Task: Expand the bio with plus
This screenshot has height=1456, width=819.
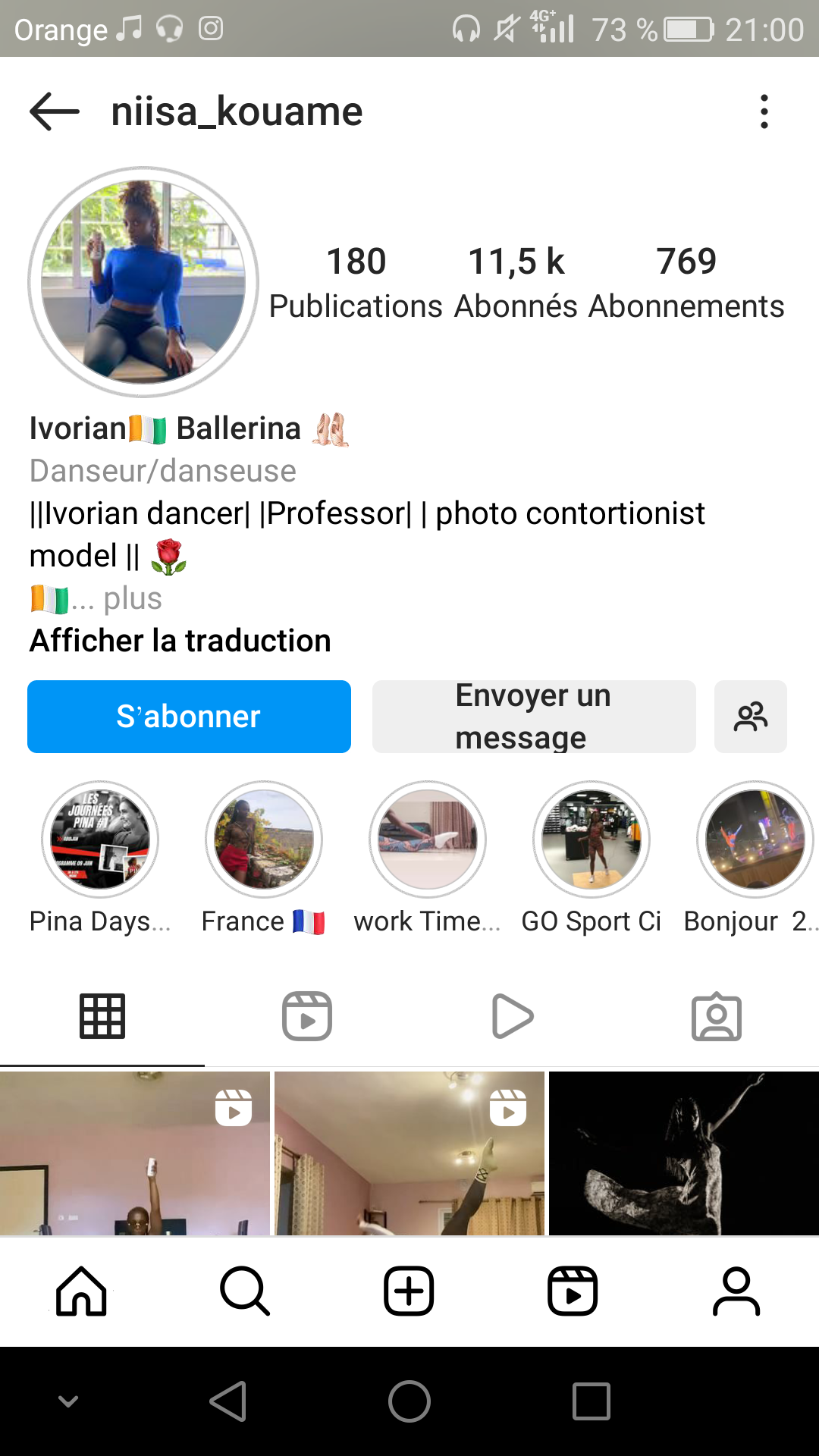Action: pos(132,599)
